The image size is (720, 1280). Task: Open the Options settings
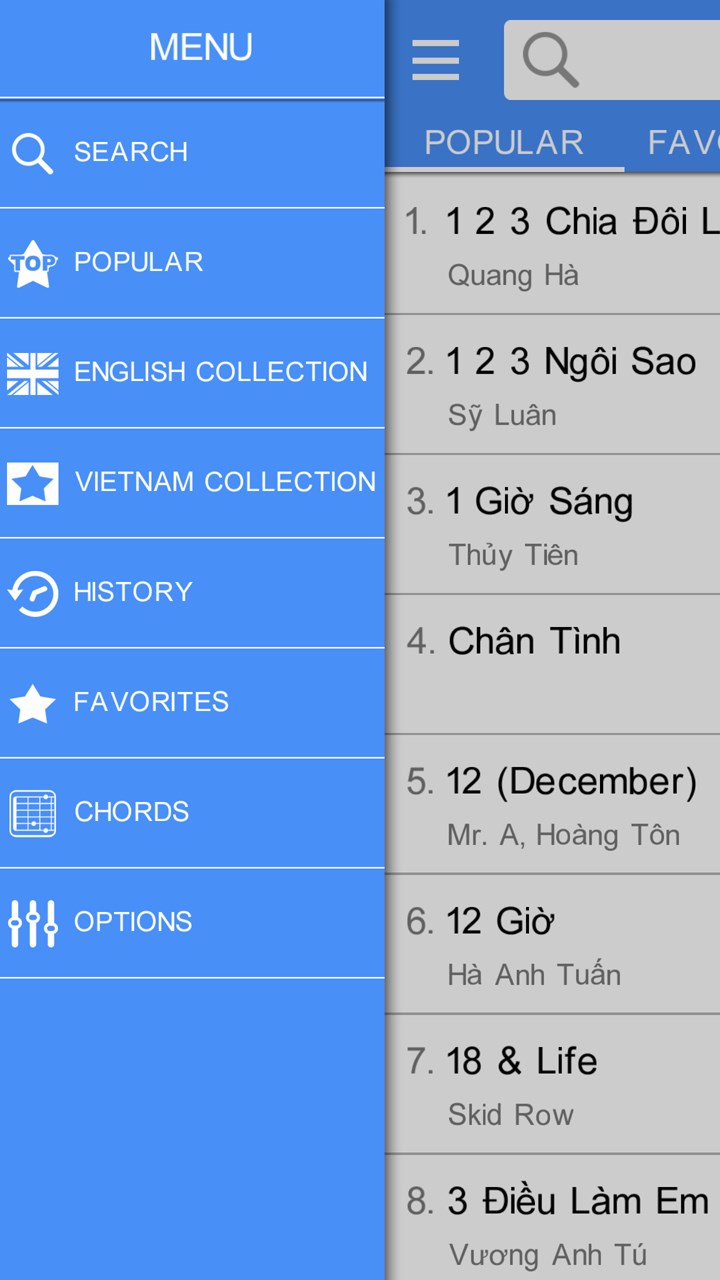click(x=190, y=923)
